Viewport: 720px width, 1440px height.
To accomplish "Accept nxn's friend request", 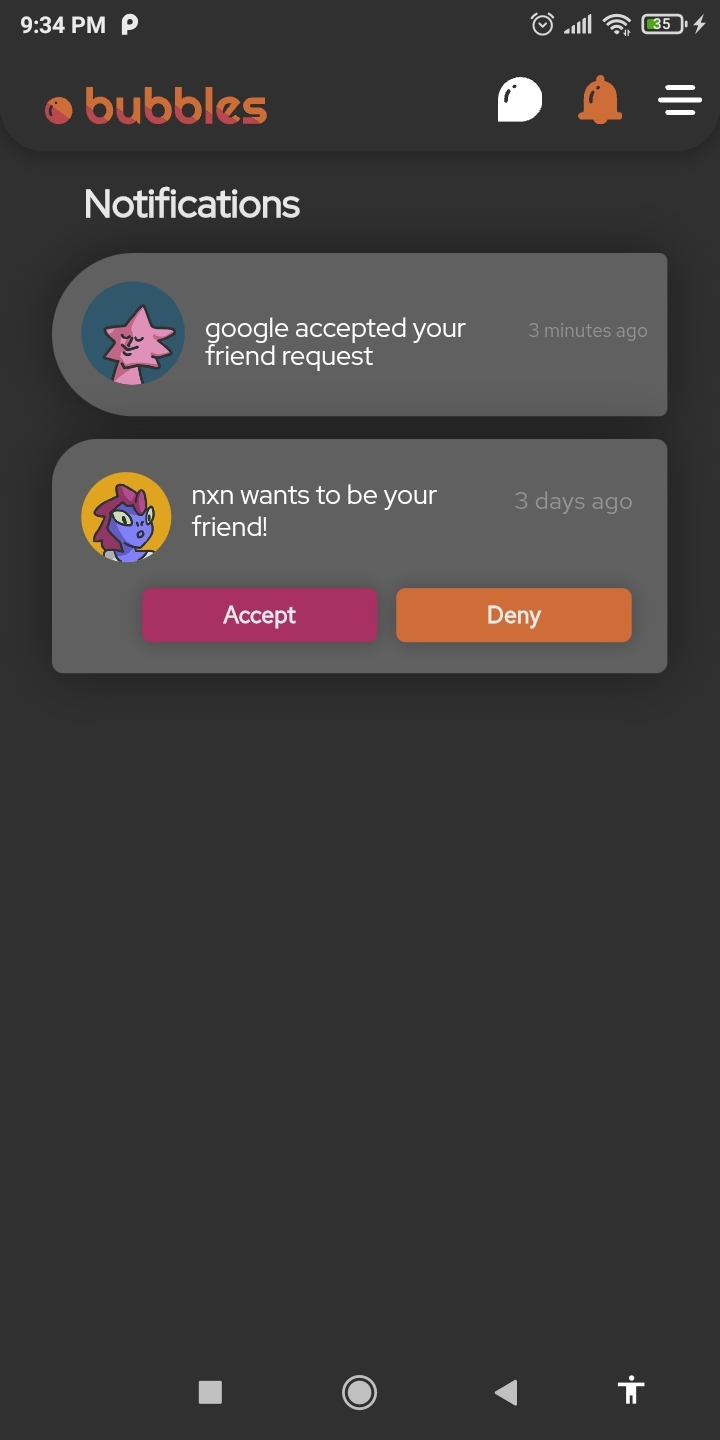I will [259, 615].
